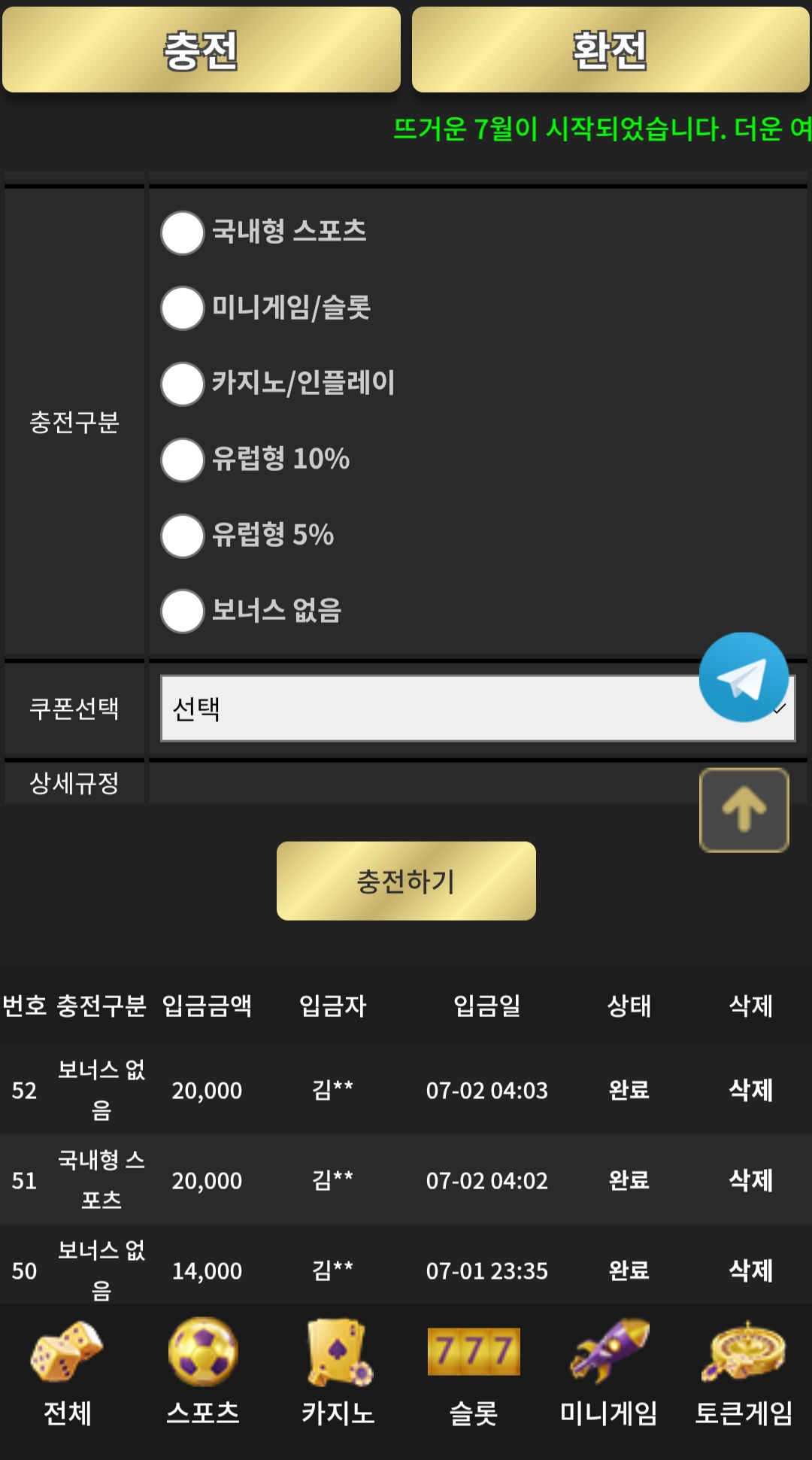Viewport: 812px width, 1460px height.
Task: Delete deposit record number 52
Action: (x=751, y=1090)
